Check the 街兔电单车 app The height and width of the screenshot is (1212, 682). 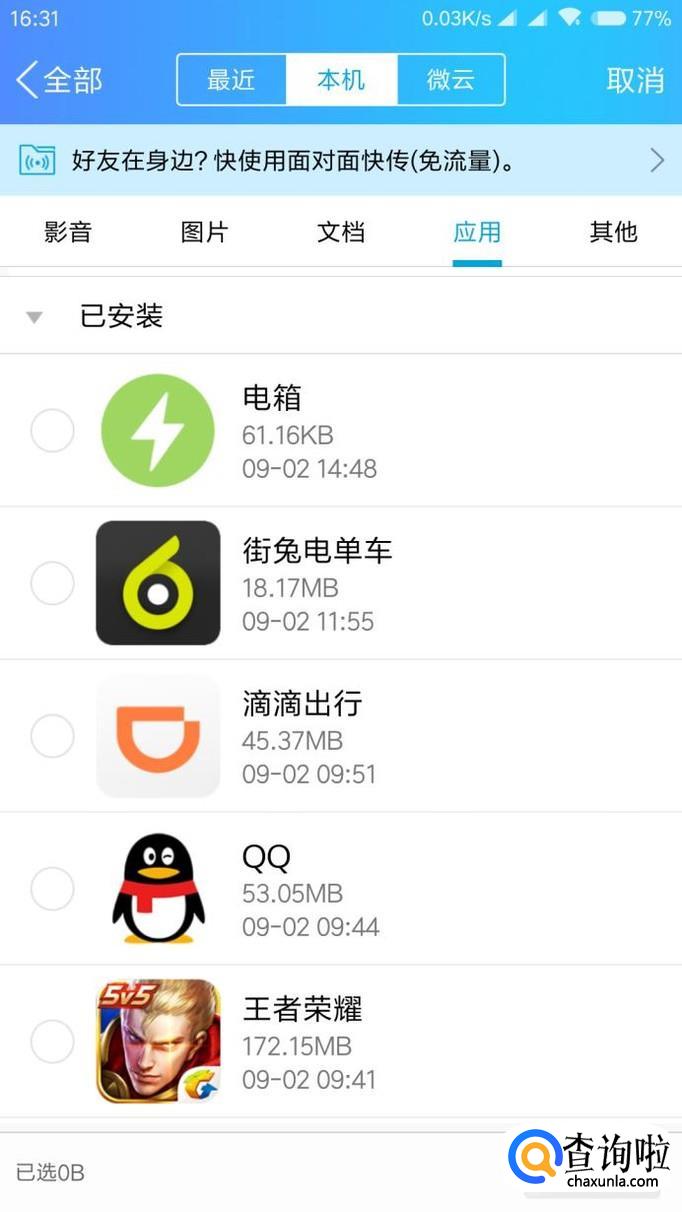(x=52, y=583)
